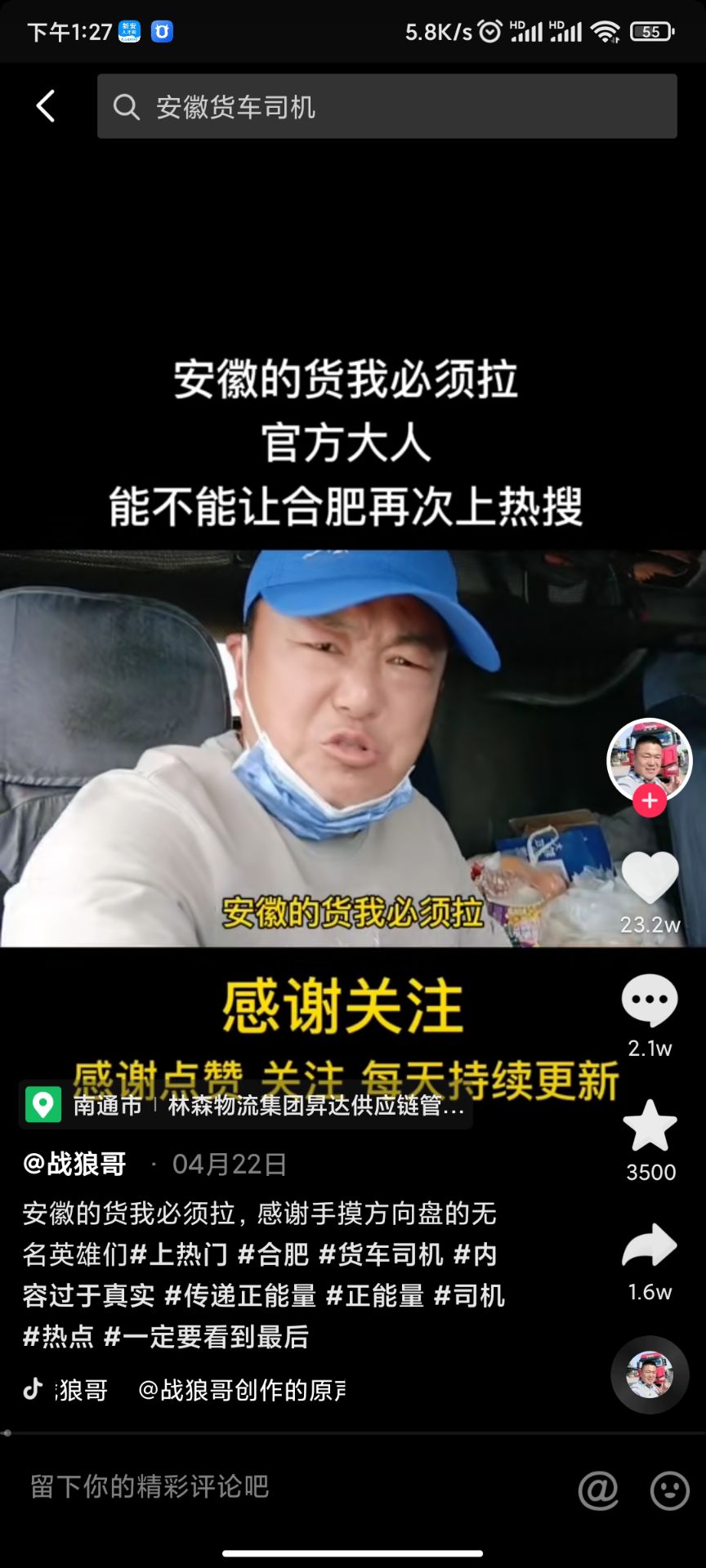
Task: Open the @战狼哥 username link
Action: point(75,1164)
